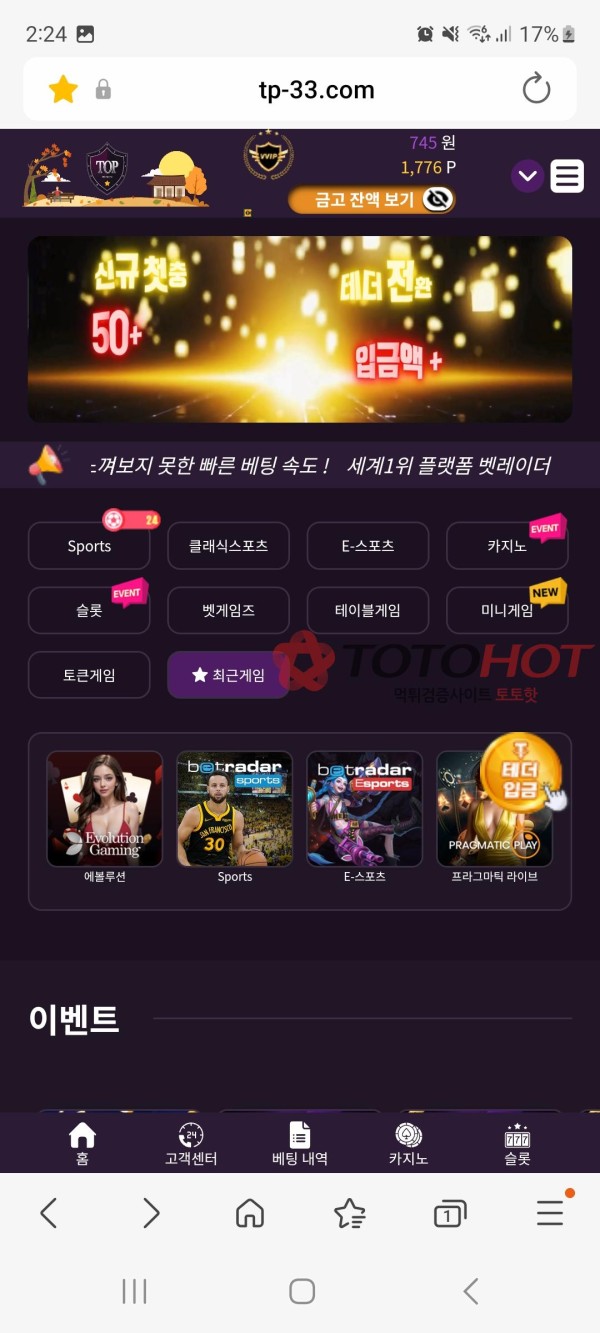Screen dimensions: 600x1333
Task: Show recent games with 최근게임
Action: 228,675
